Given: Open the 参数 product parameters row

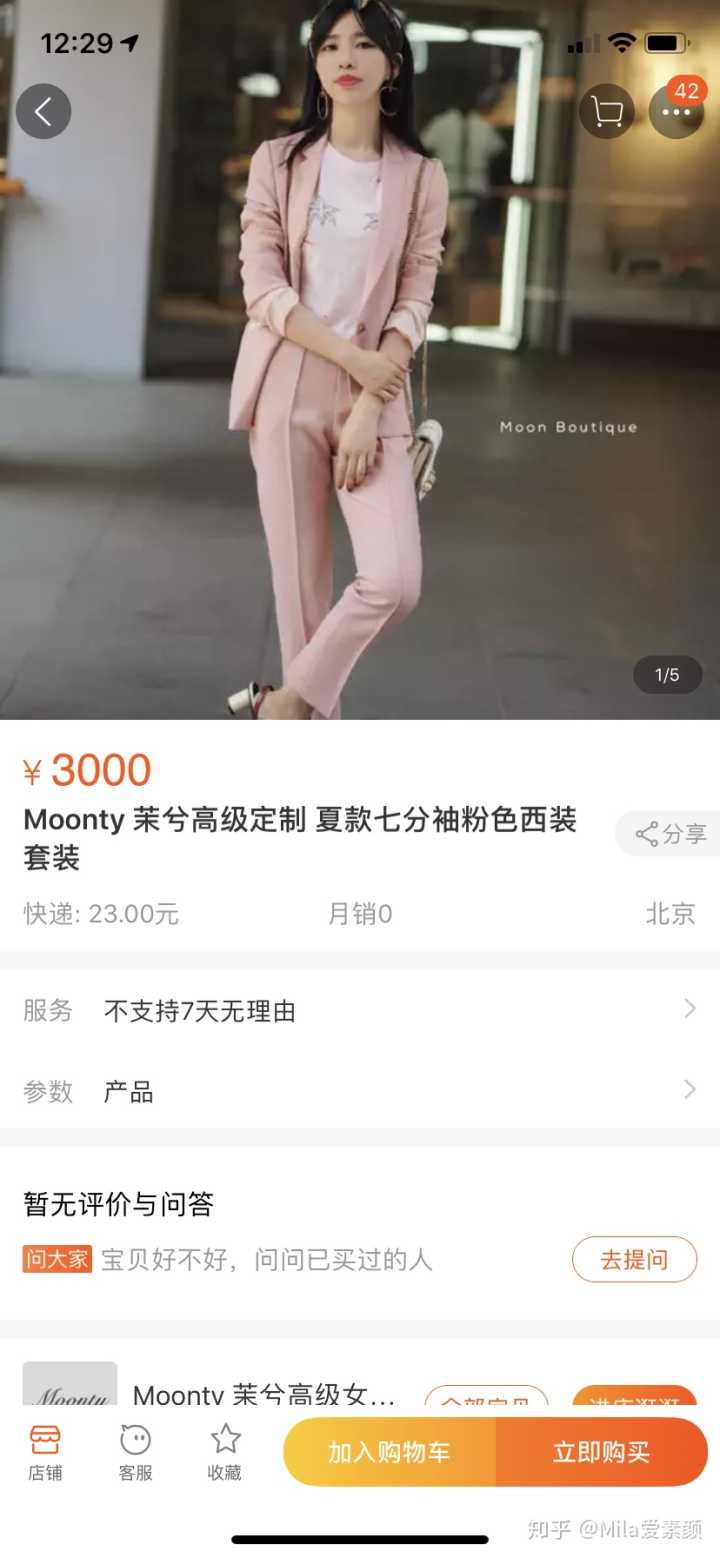Looking at the screenshot, I should (x=360, y=1091).
